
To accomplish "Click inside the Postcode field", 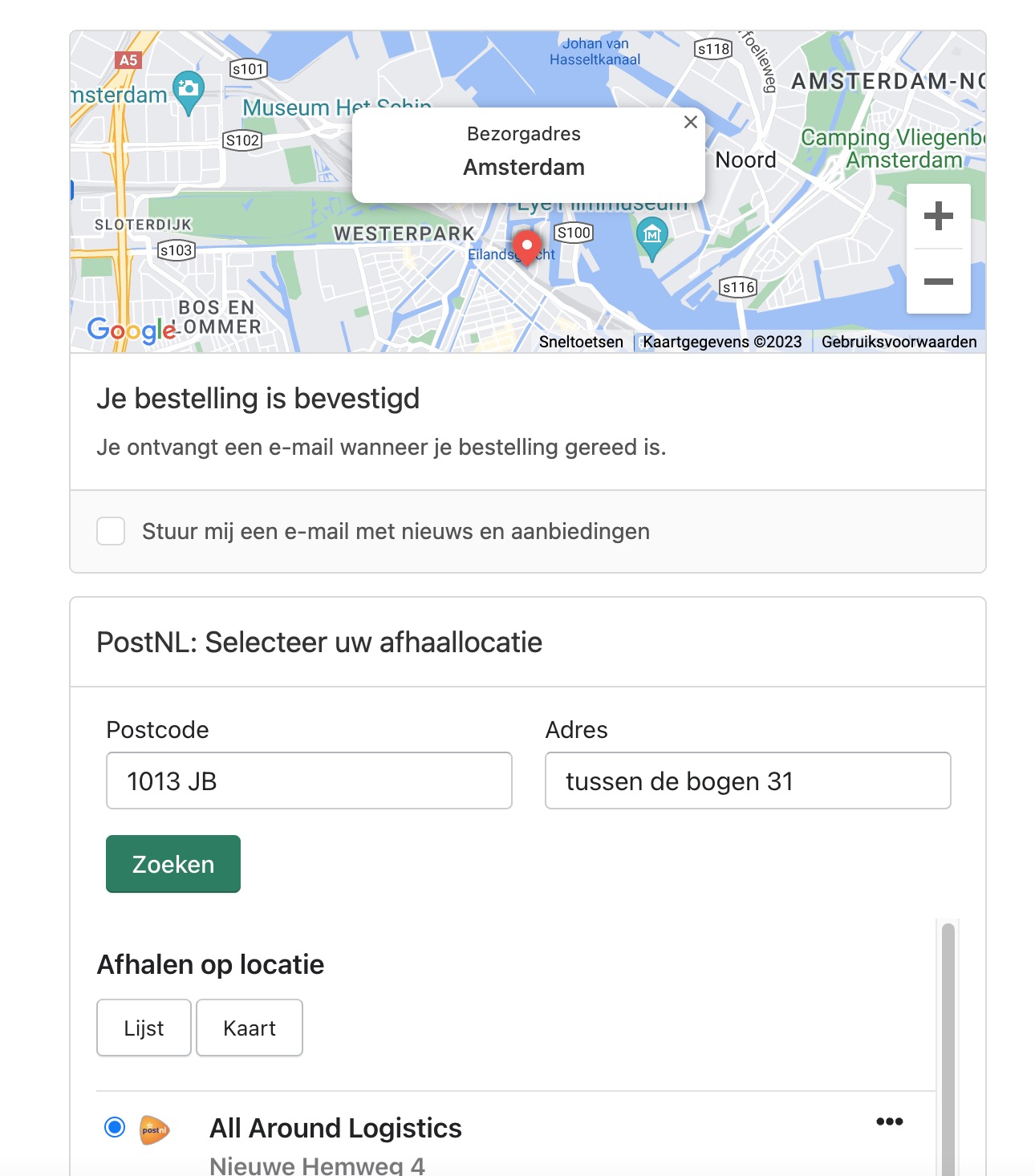I will coord(309,780).
